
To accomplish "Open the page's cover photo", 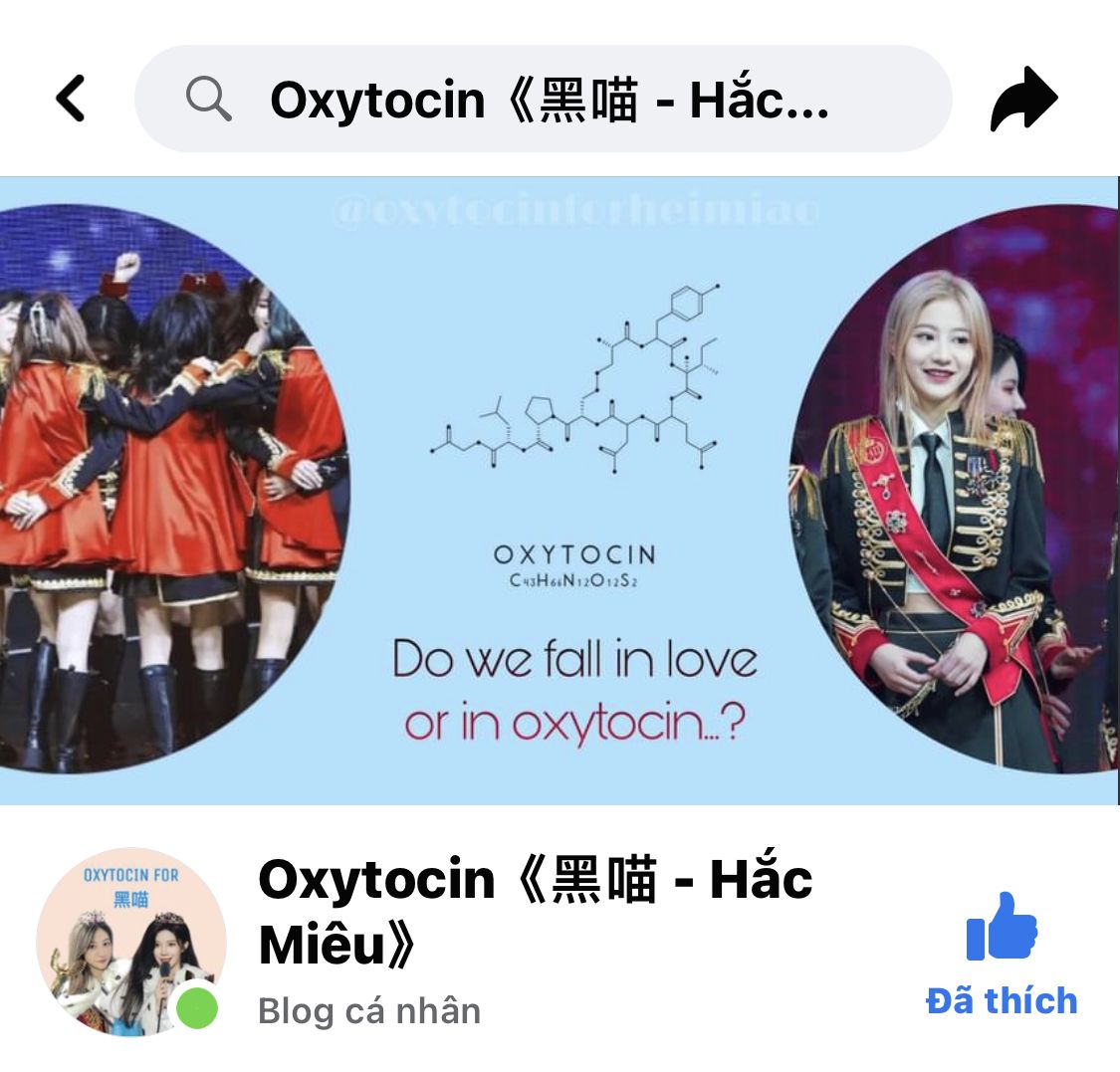I will click(x=560, y=490).
